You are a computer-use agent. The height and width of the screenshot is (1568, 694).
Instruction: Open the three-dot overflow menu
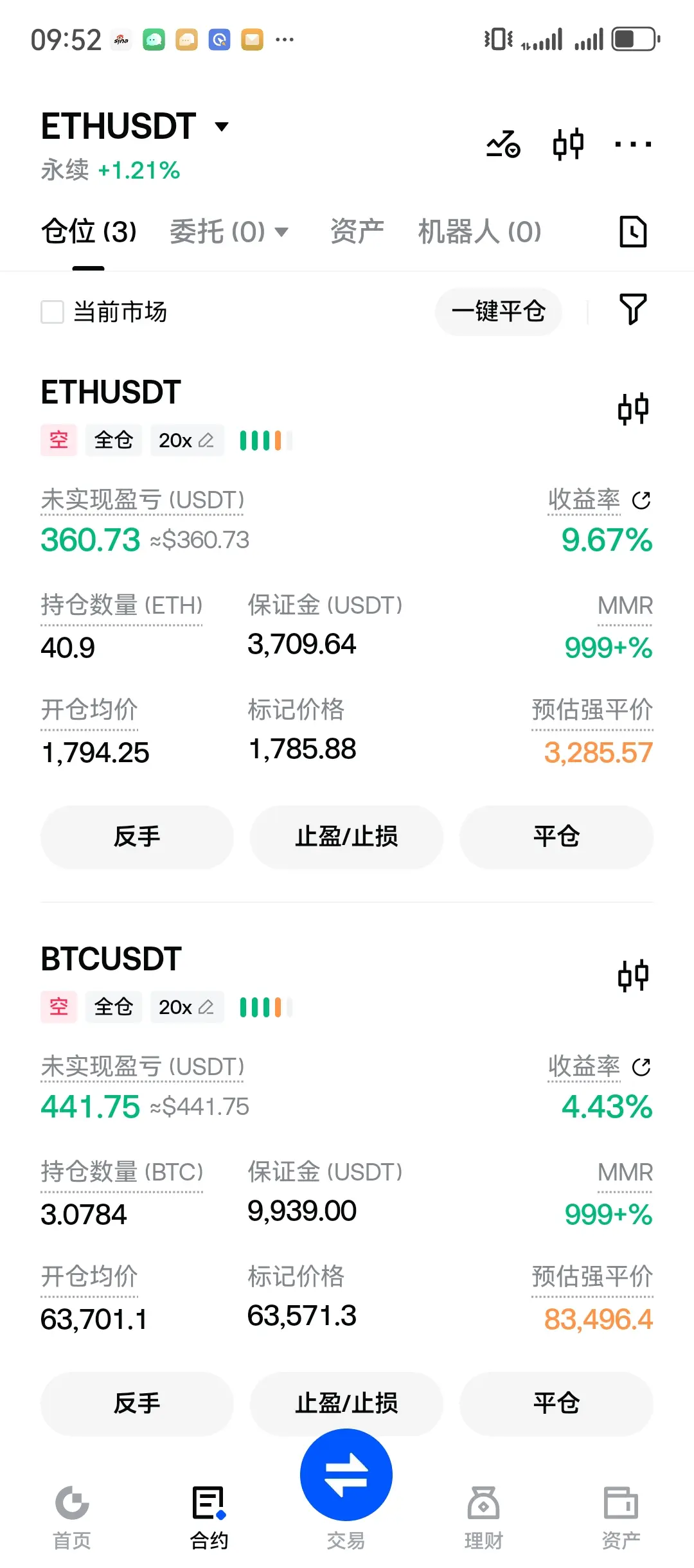pyautogui.click(x=633, y=144)
